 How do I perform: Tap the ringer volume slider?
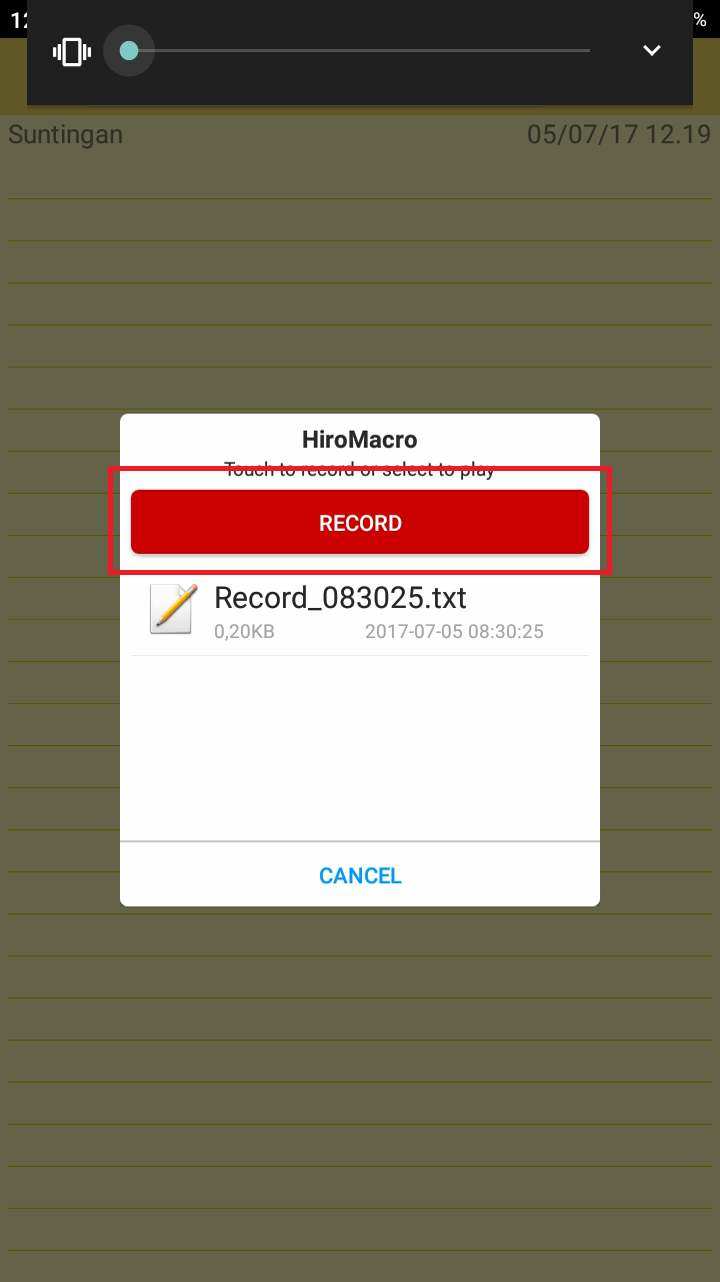[360, 51]
